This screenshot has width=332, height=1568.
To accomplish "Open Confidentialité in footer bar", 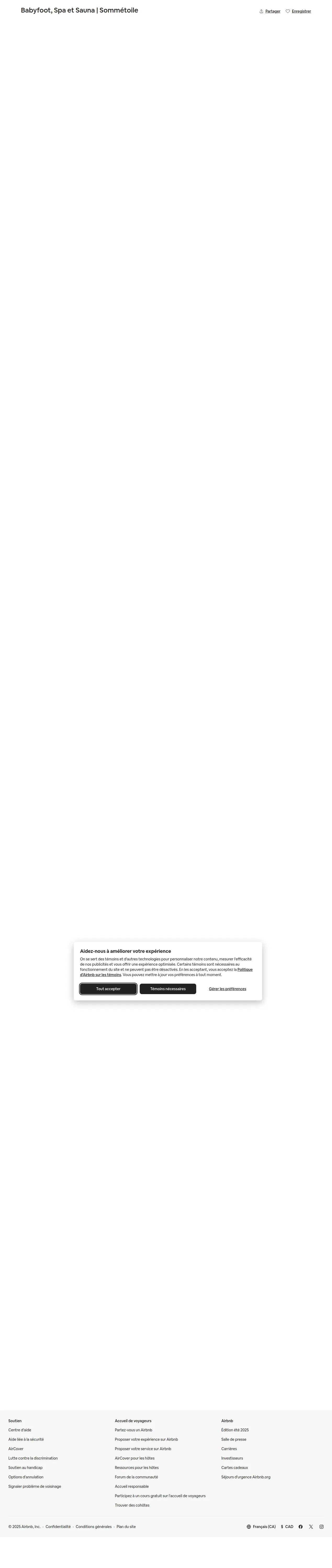I will point(58,1527).
